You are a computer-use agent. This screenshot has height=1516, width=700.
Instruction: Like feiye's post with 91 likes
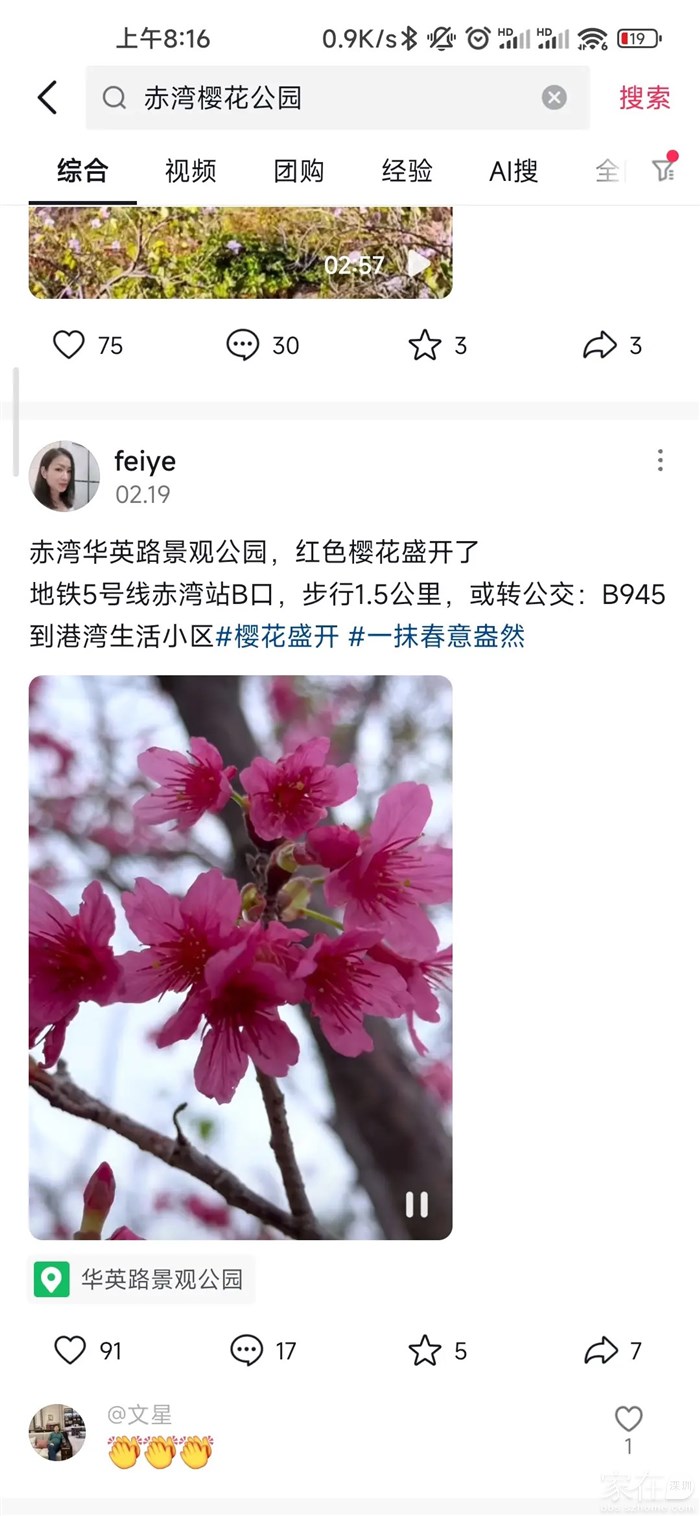pos(70,1351)
